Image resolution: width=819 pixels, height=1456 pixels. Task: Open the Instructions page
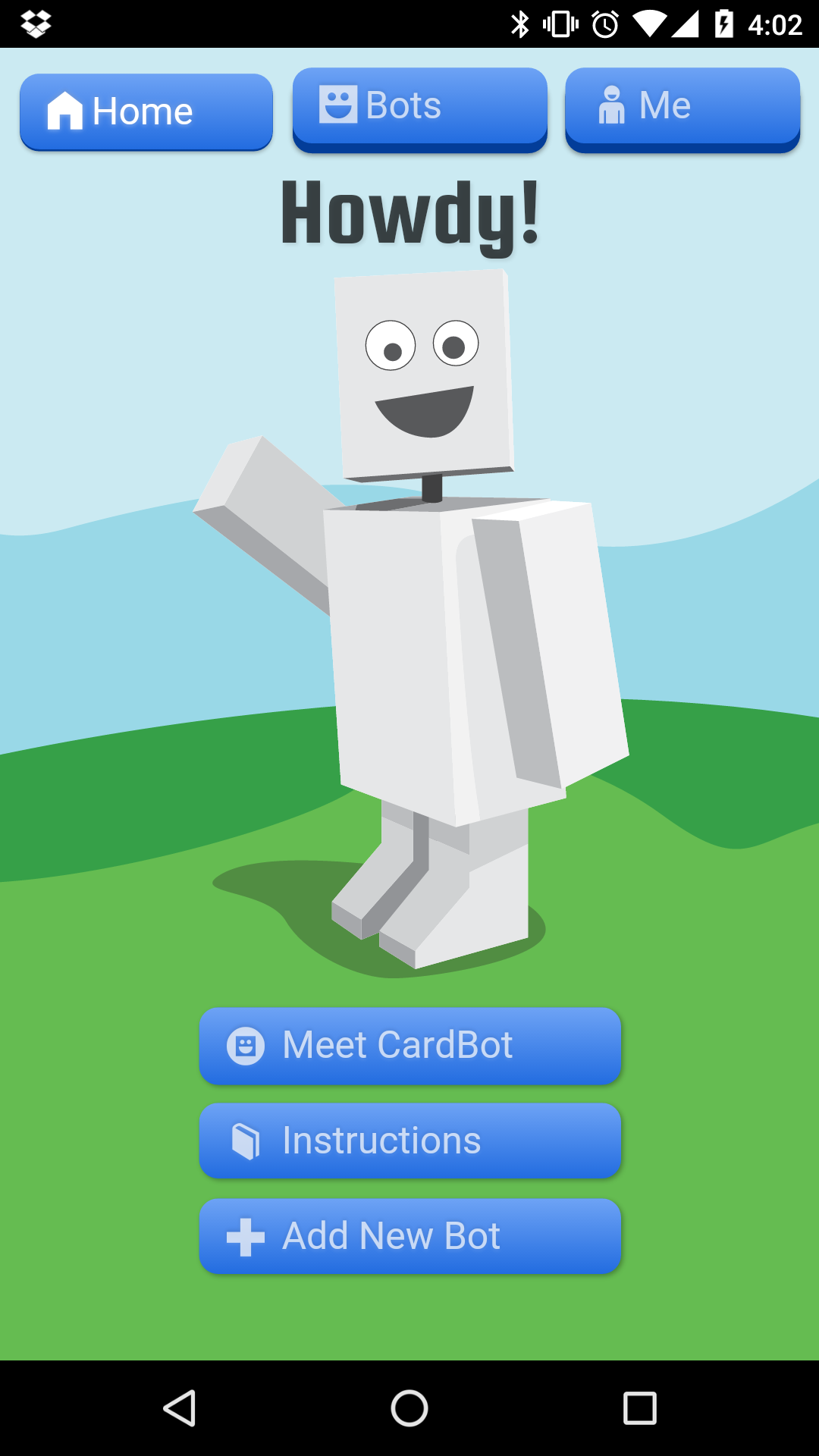click(x=409, y=1140)
